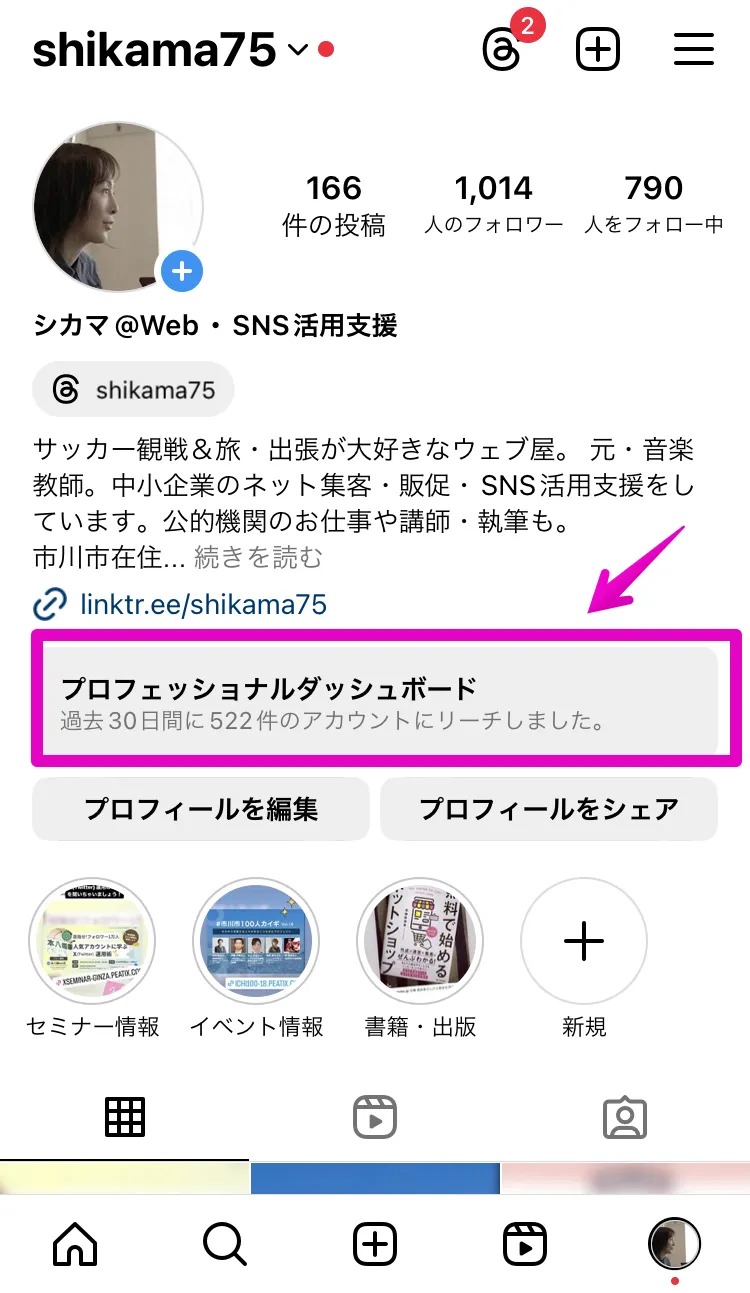
Task: Go to the search tab in bottom bar
Action: coord(224,1245)
